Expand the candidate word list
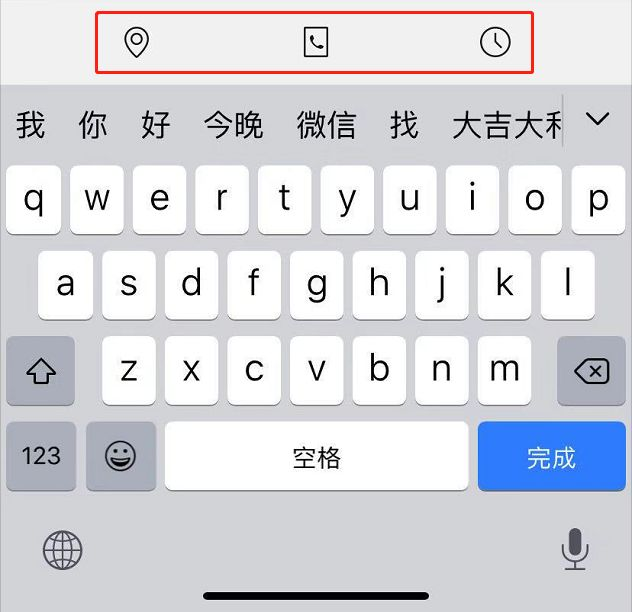The width and height of the screenshot is (632, 612). [x=597, y=120]
